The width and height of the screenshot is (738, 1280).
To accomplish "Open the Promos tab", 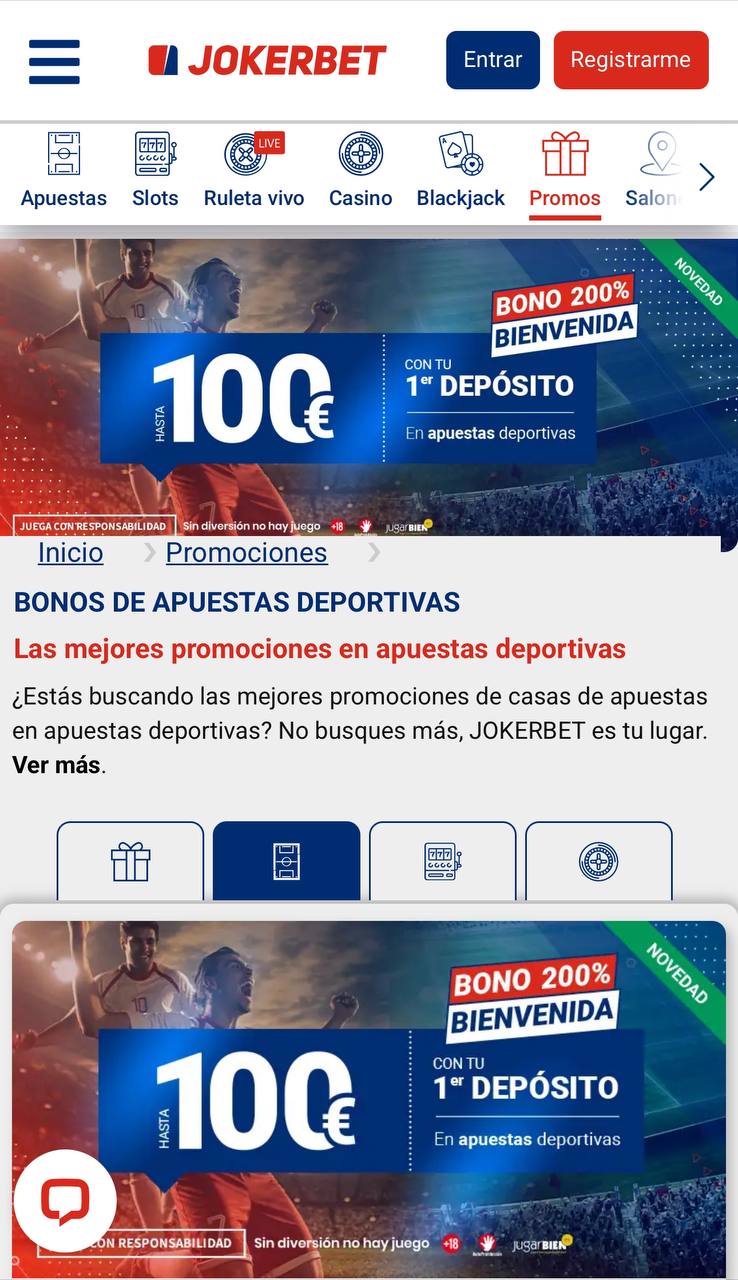I will pos(565,171).
